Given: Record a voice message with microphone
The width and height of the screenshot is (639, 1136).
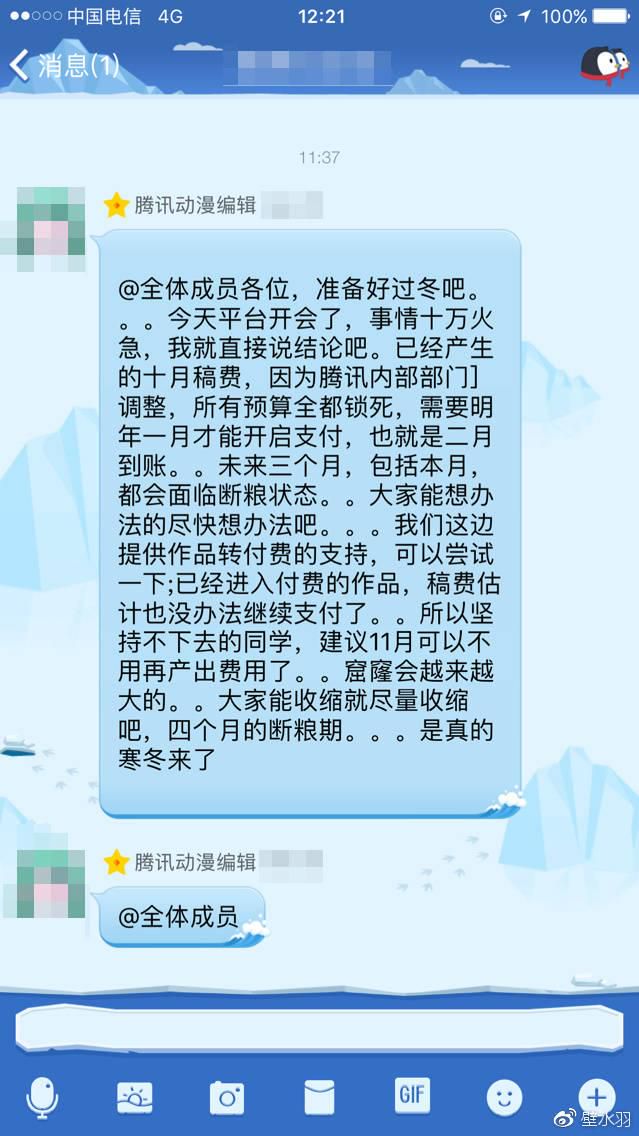Looking at the screenshot, I should tap(43, 1096).
